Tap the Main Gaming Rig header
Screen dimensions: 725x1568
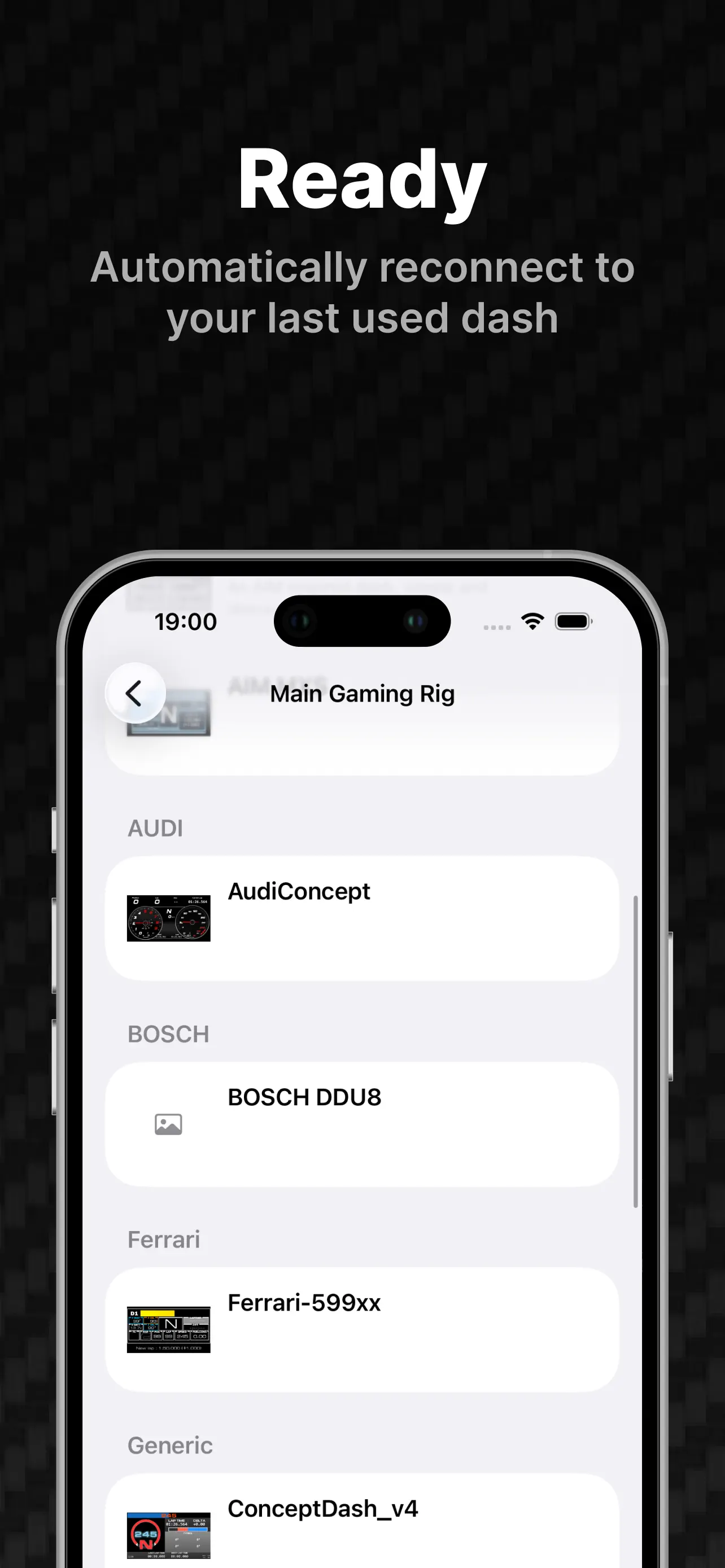point(361,693)
